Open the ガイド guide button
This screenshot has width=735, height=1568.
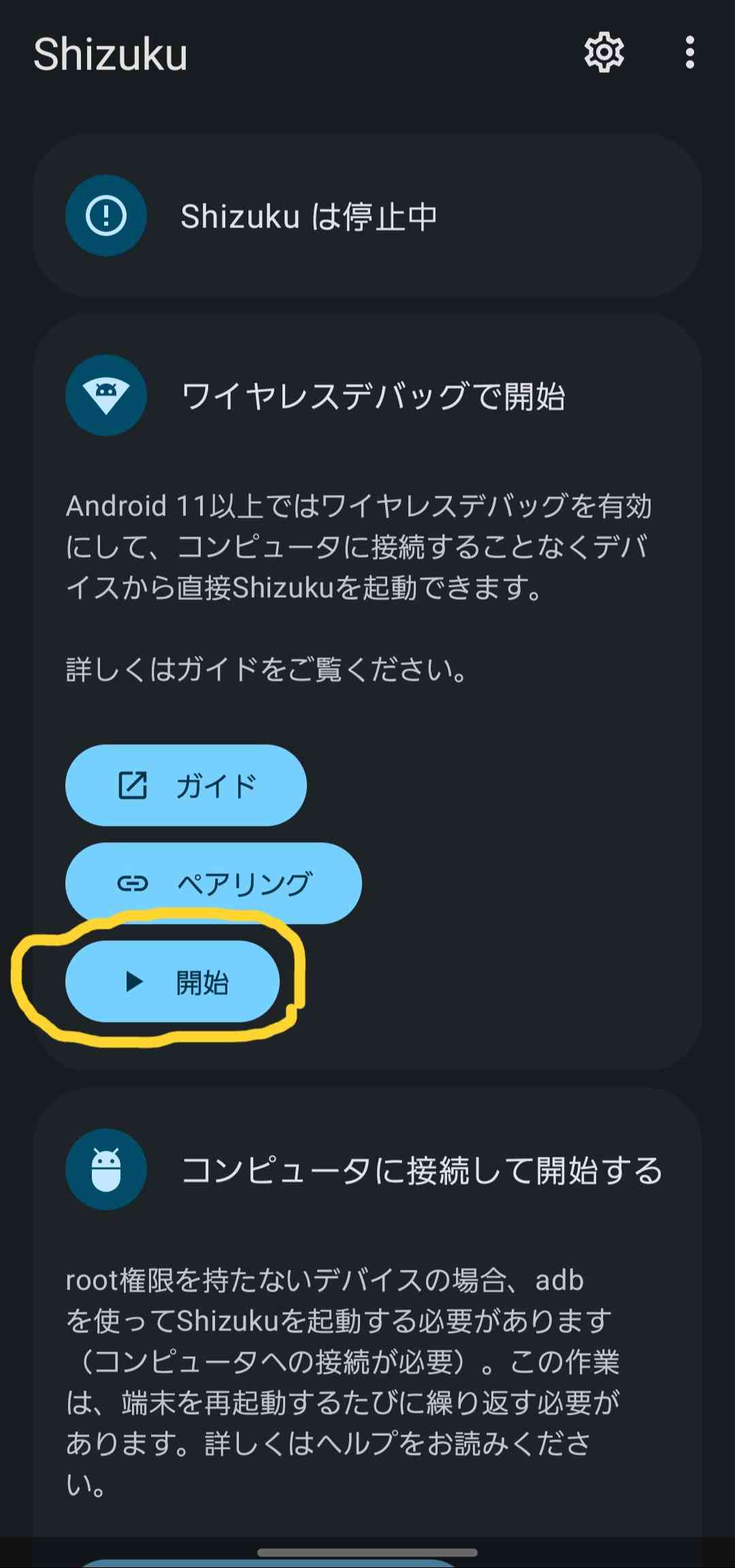186,785
